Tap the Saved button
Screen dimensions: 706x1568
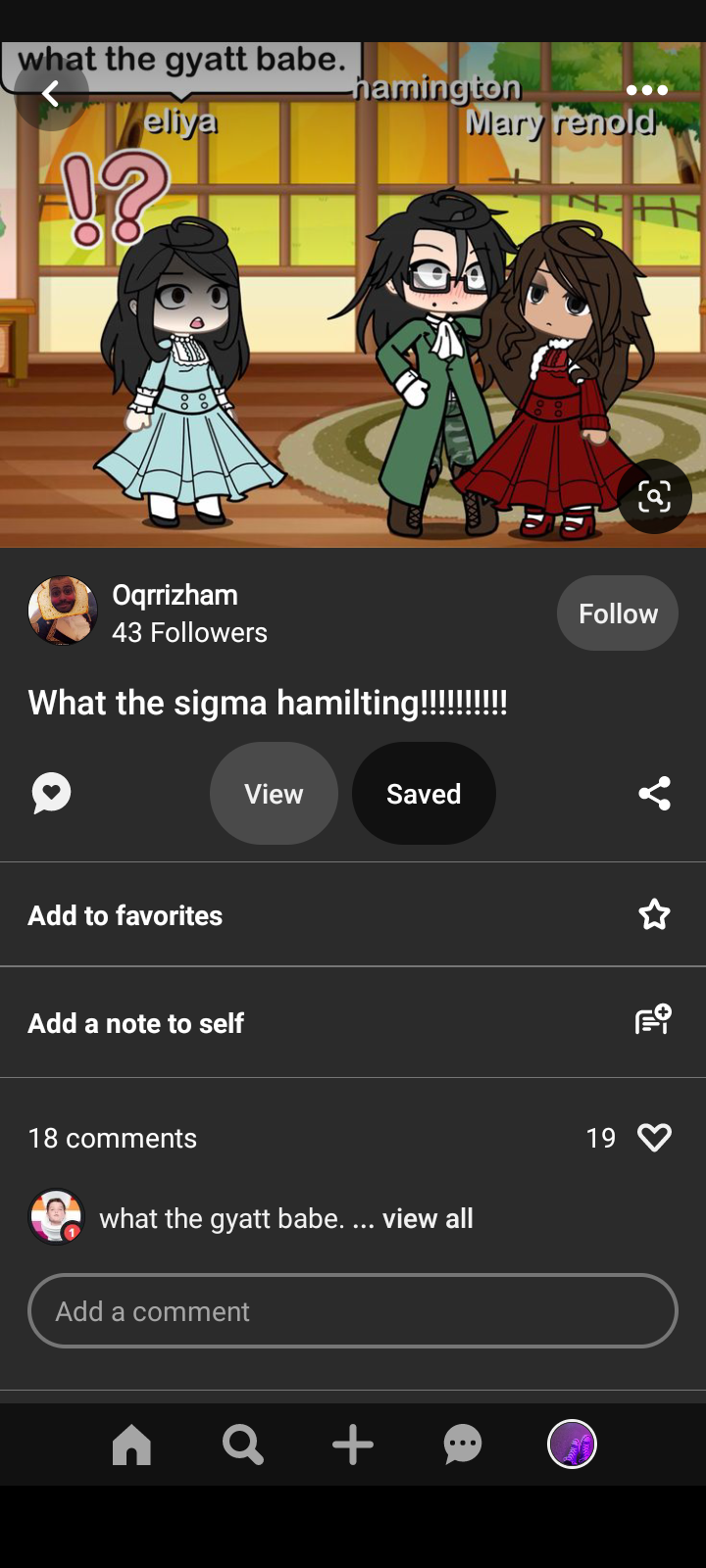click(424, 794)
